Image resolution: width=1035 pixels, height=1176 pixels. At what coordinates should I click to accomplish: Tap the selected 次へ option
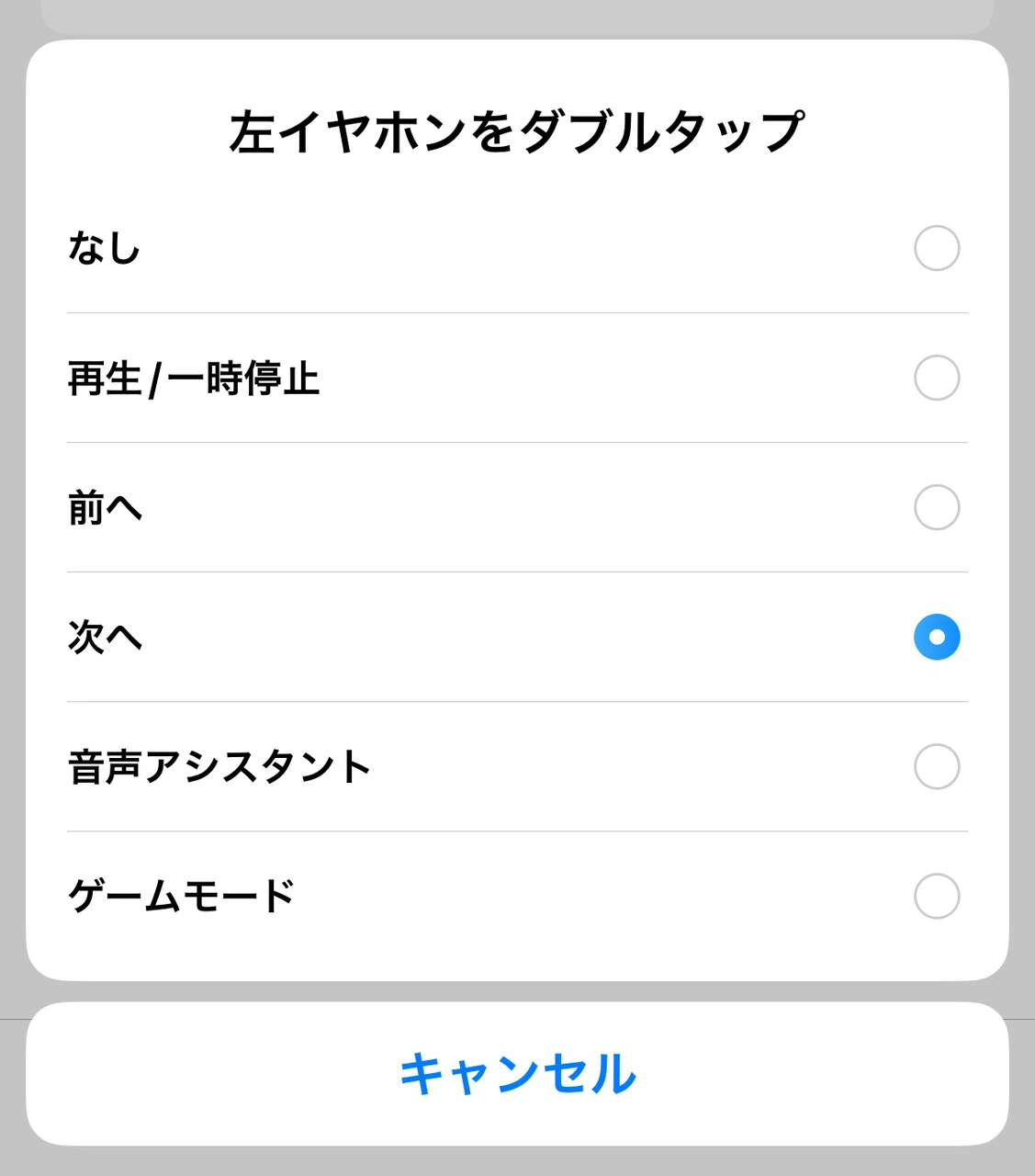[x=936, y=637]
